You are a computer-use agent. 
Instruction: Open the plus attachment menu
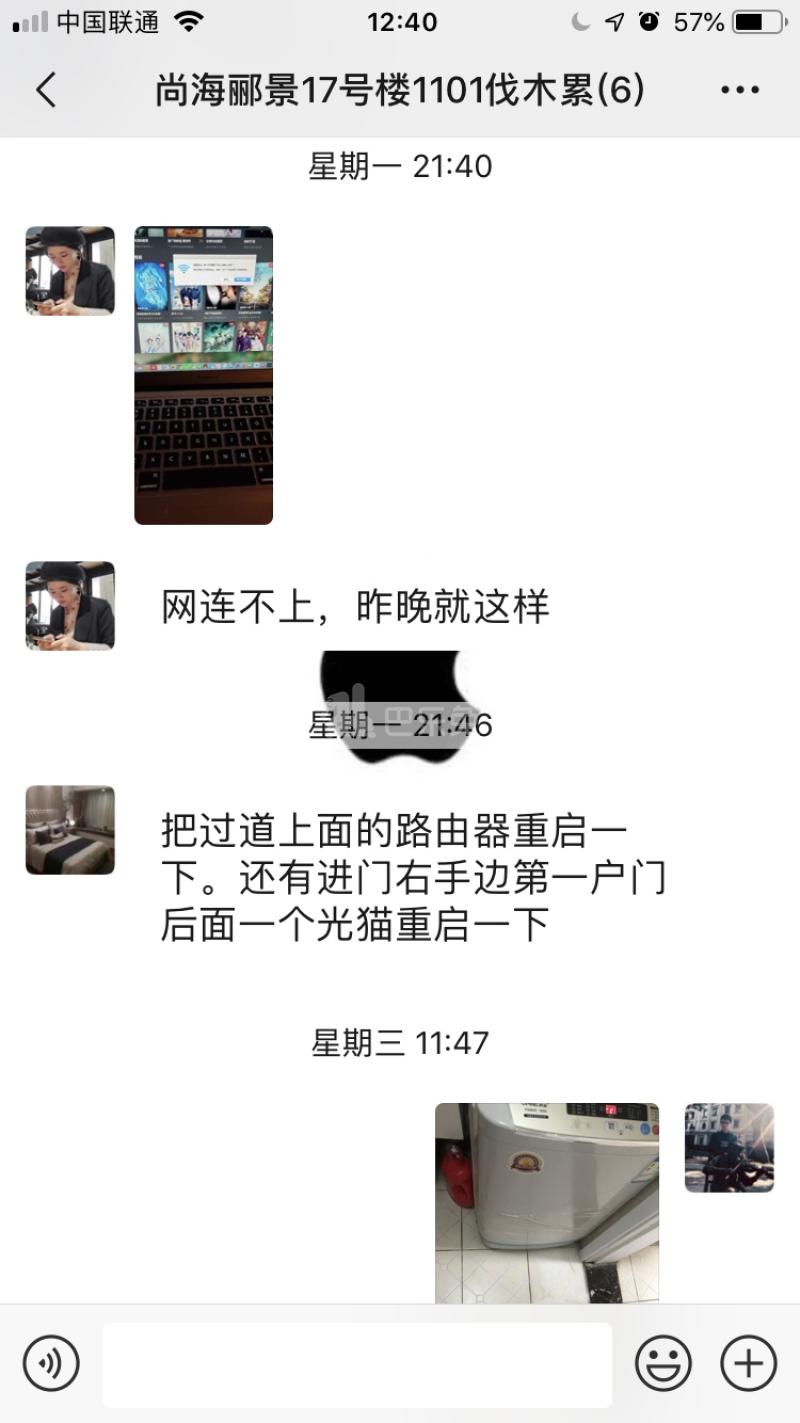[x=748, y=1363]
